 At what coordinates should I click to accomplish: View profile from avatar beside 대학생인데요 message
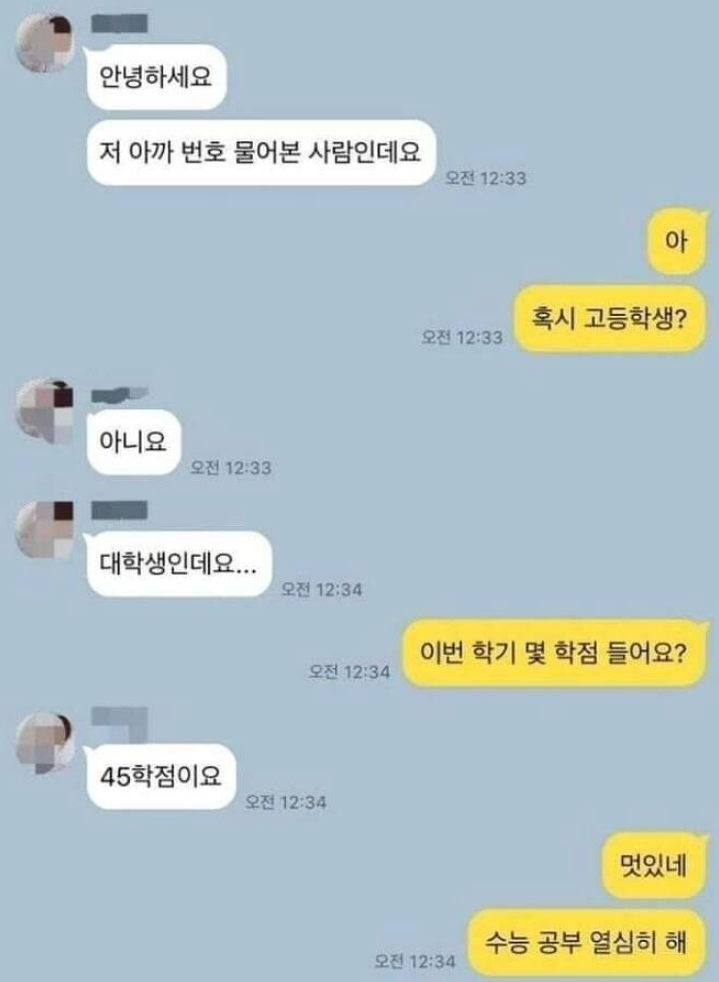45,529
